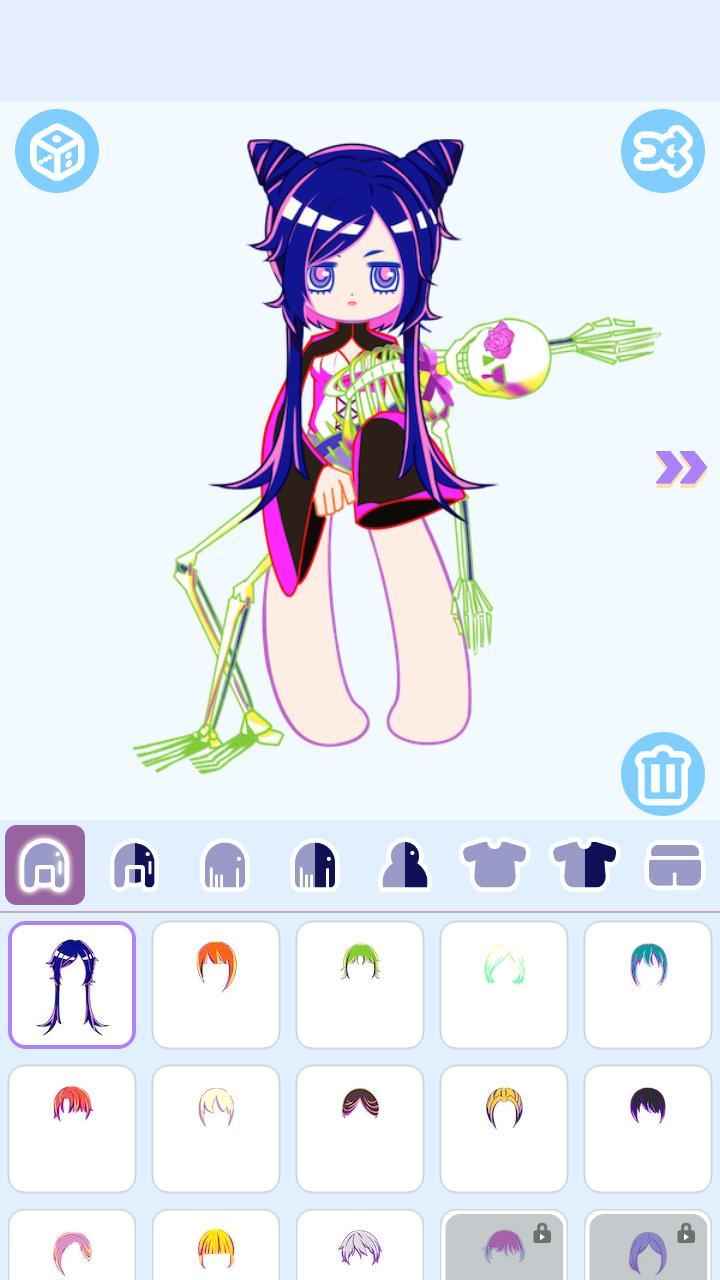The height and width of the screenshot is (1280, 720).
Task: Pick the blonde short hairstyle thumbnail
Action: pyautogui.click(x=215, y=1129)
